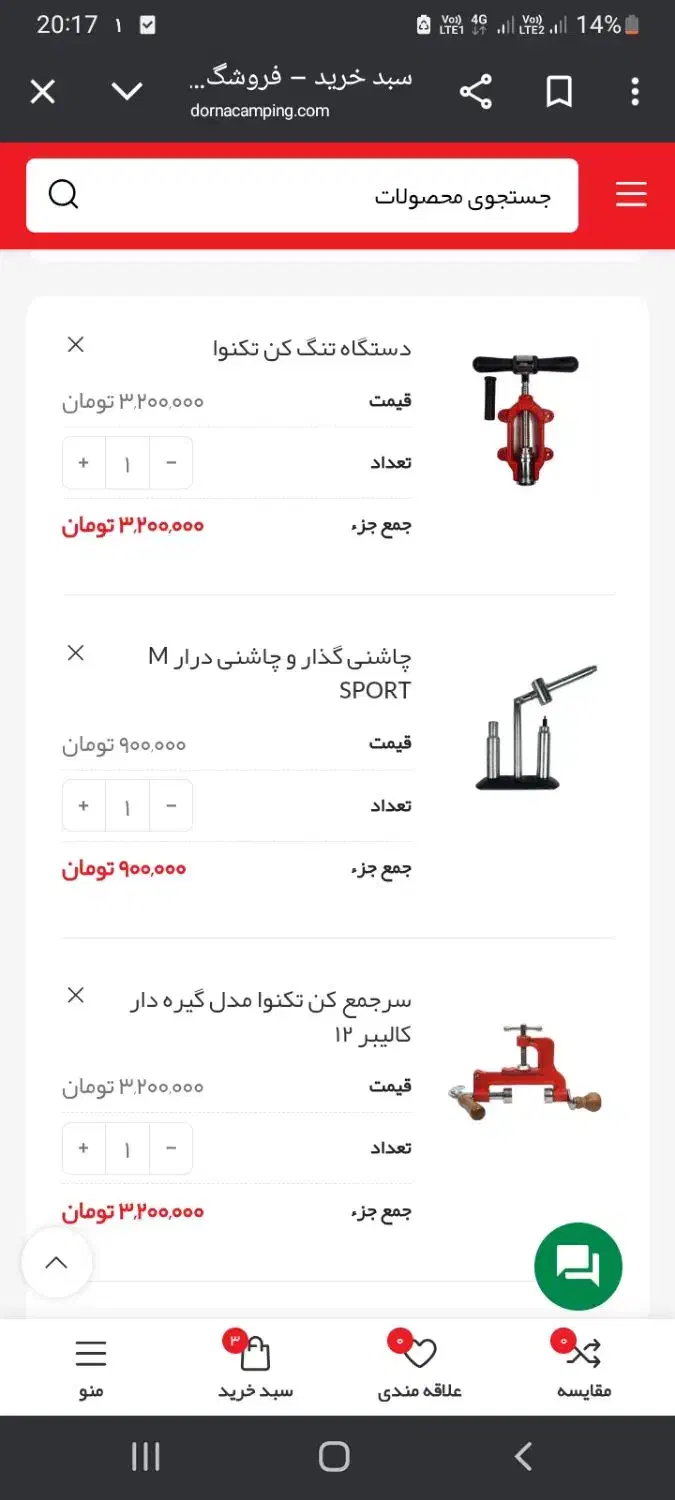Open the منو tab

point(91,1366)
